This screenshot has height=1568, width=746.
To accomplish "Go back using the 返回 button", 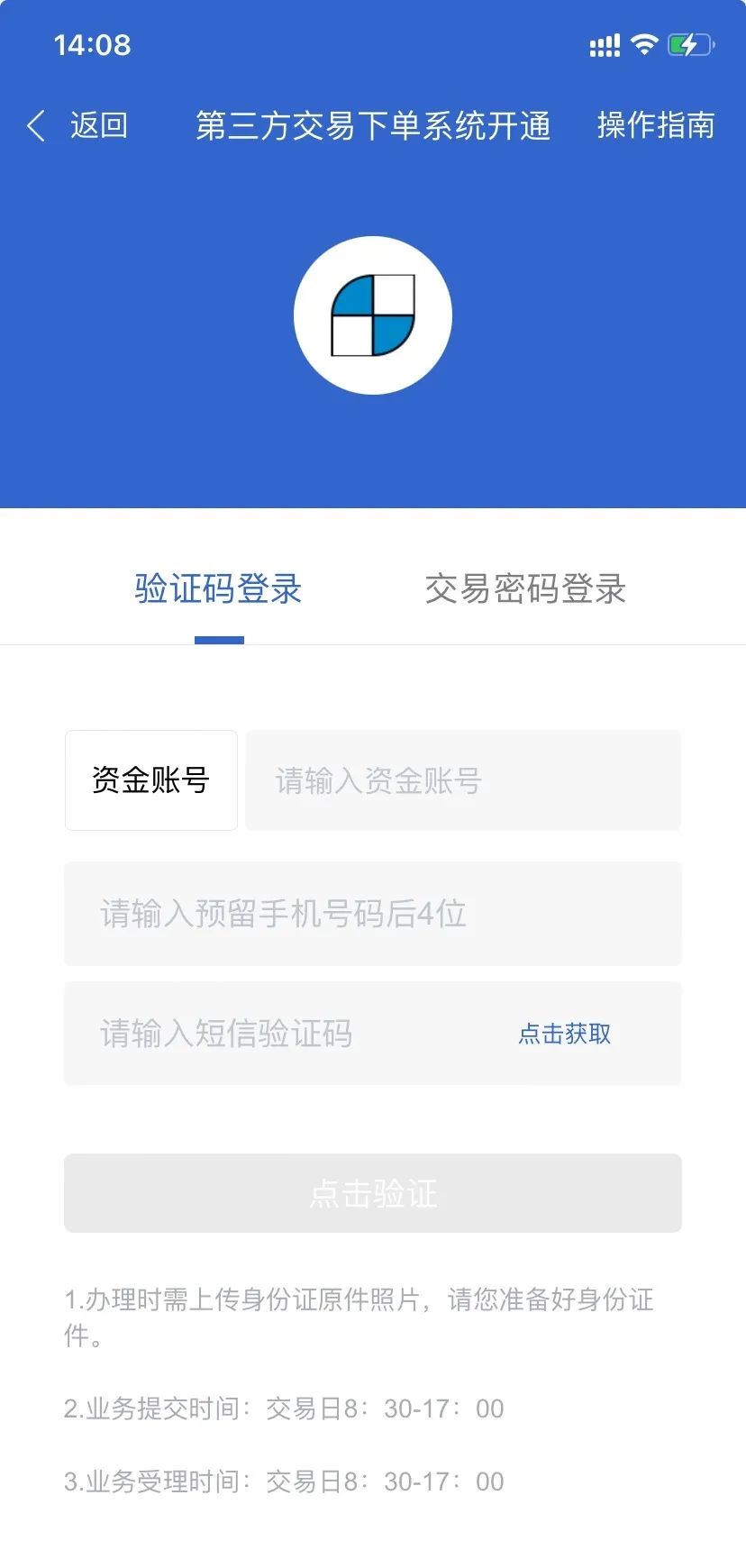I will click(79, 126).
